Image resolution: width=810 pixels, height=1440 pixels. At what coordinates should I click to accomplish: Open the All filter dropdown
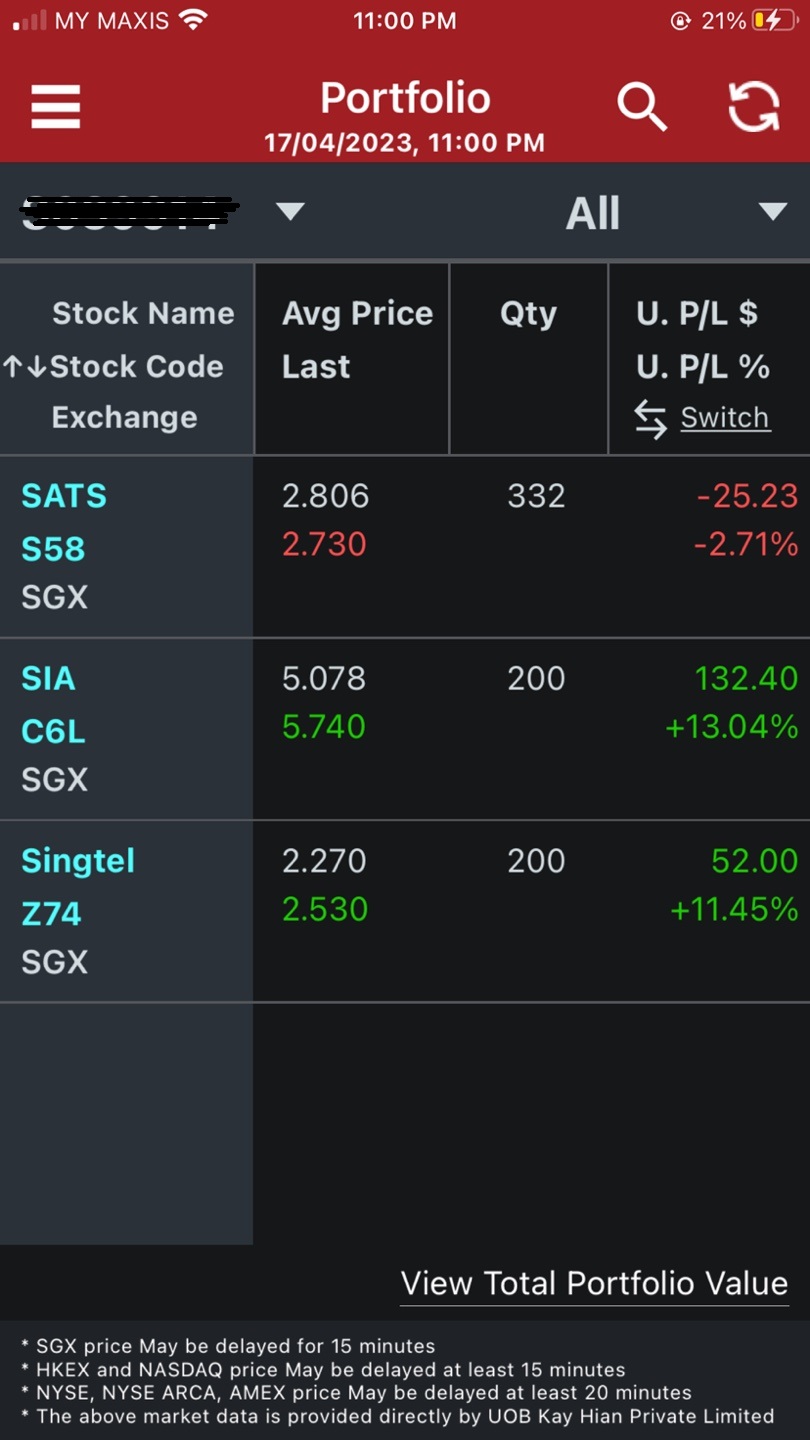pyautogui.click(x=772, y=212)
